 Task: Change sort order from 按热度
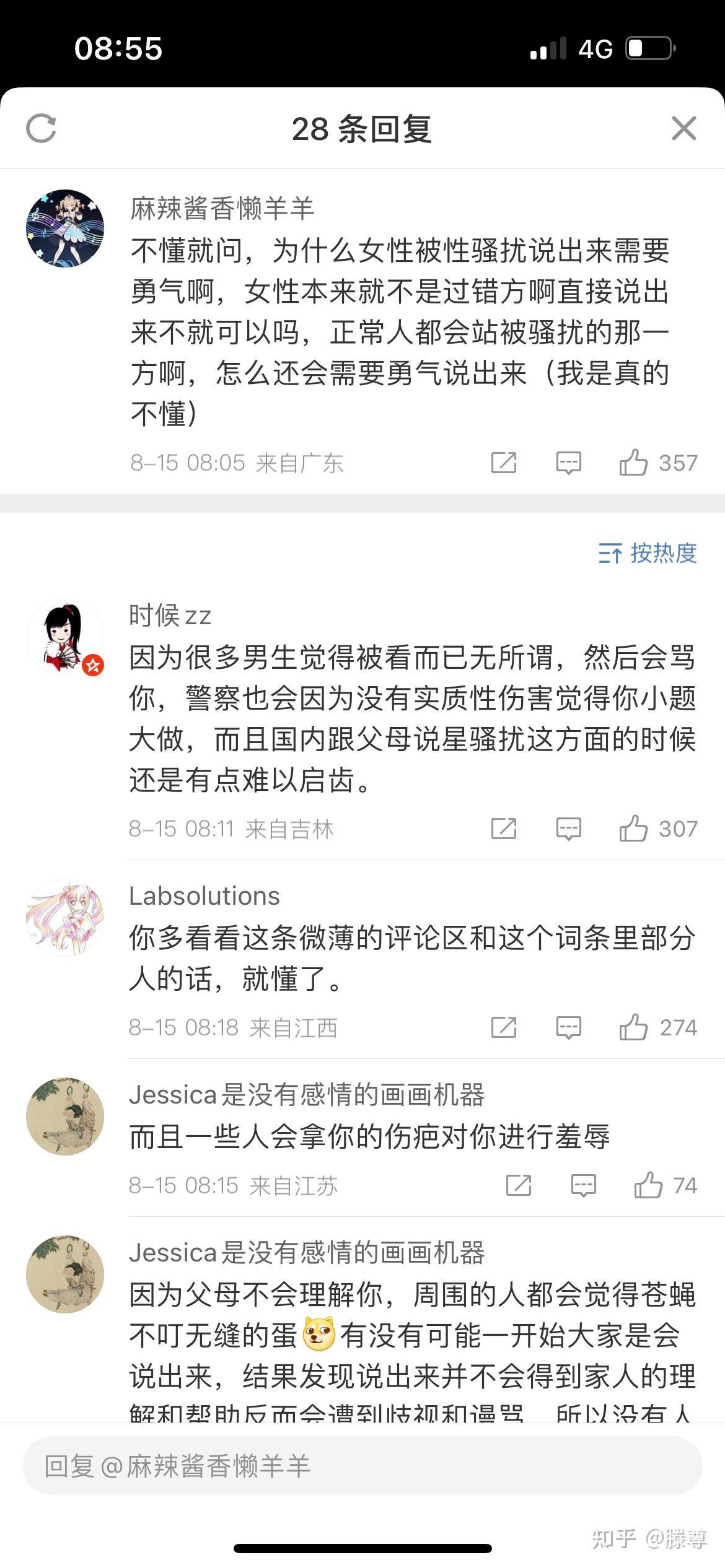point(648,553)
